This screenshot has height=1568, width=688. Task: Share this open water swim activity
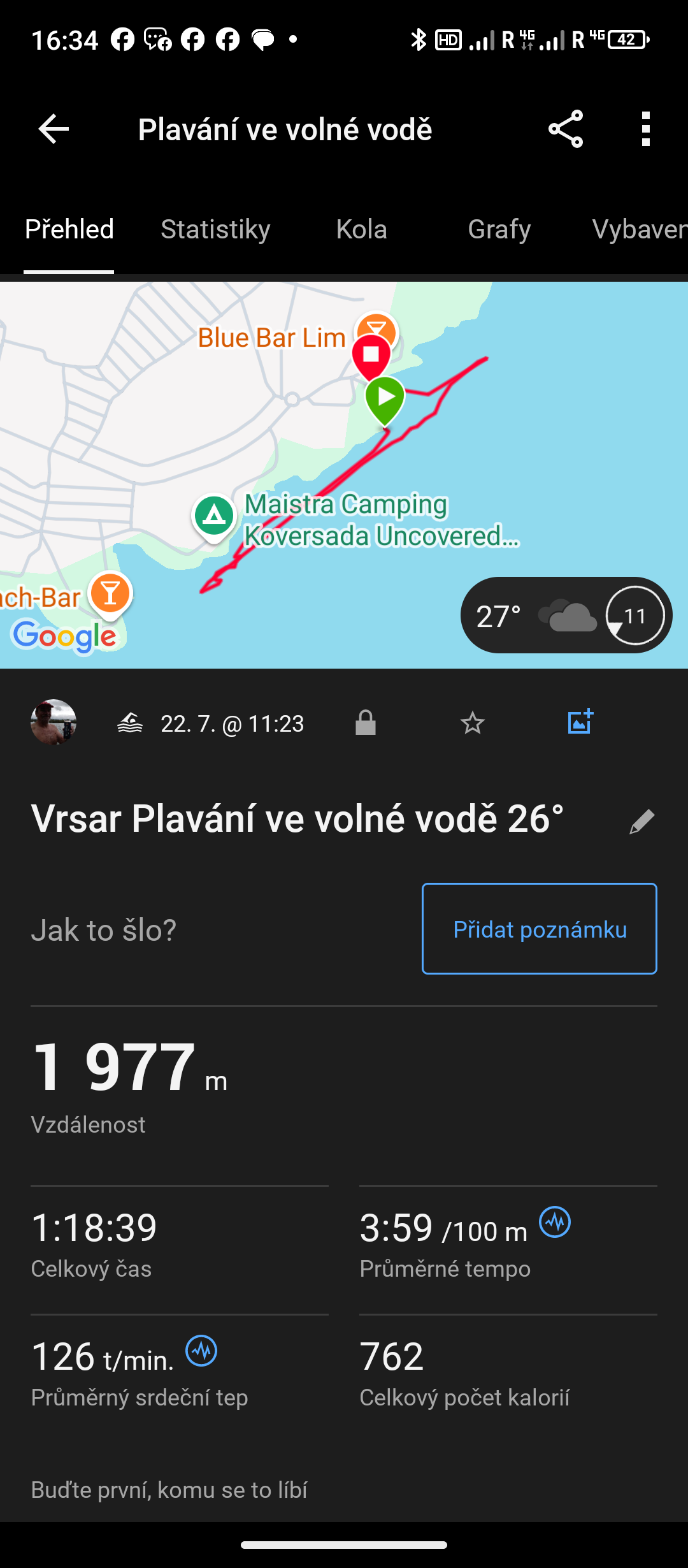(x=565, y=129)
